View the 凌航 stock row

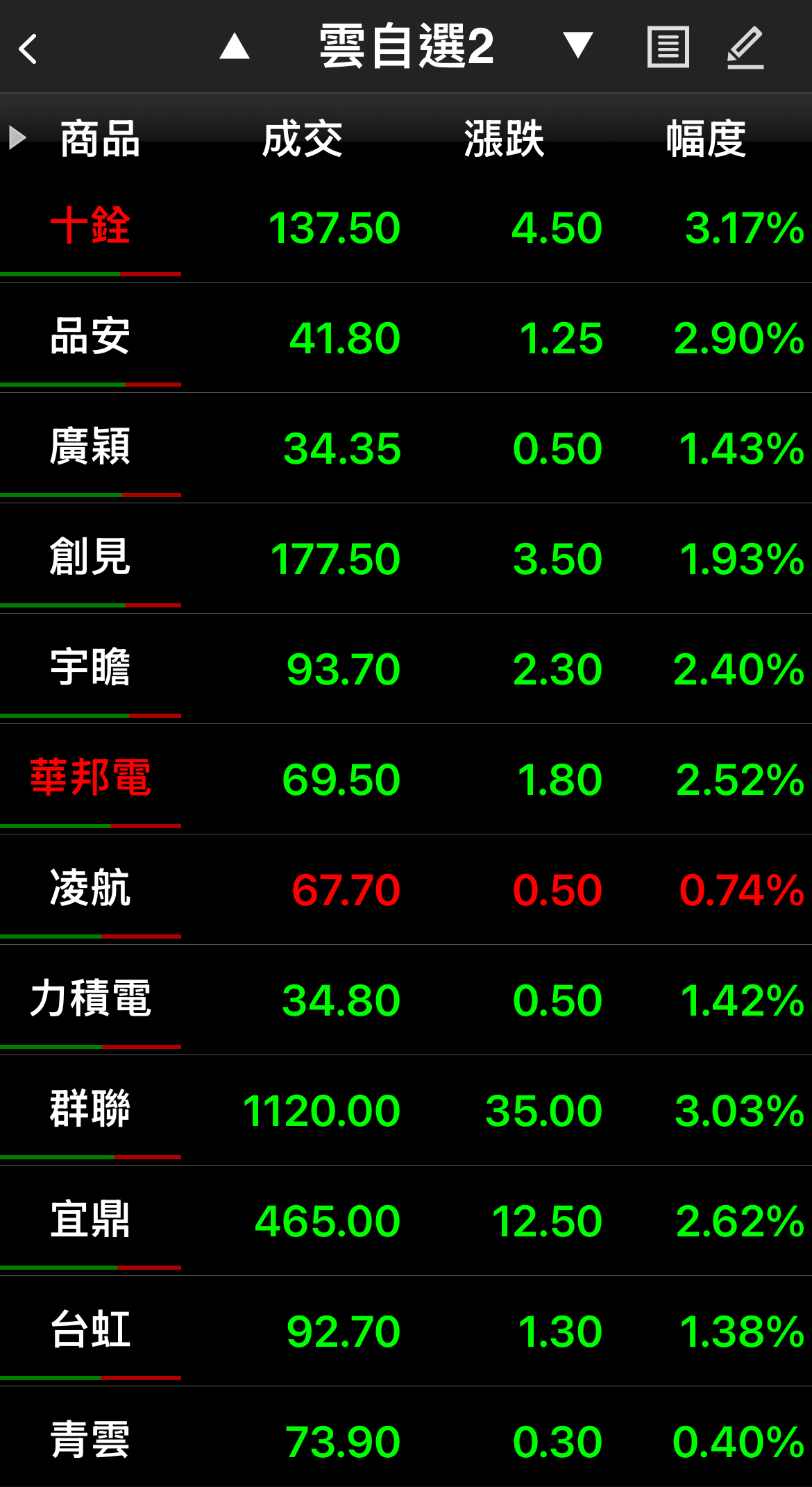[x=406, y=889]
